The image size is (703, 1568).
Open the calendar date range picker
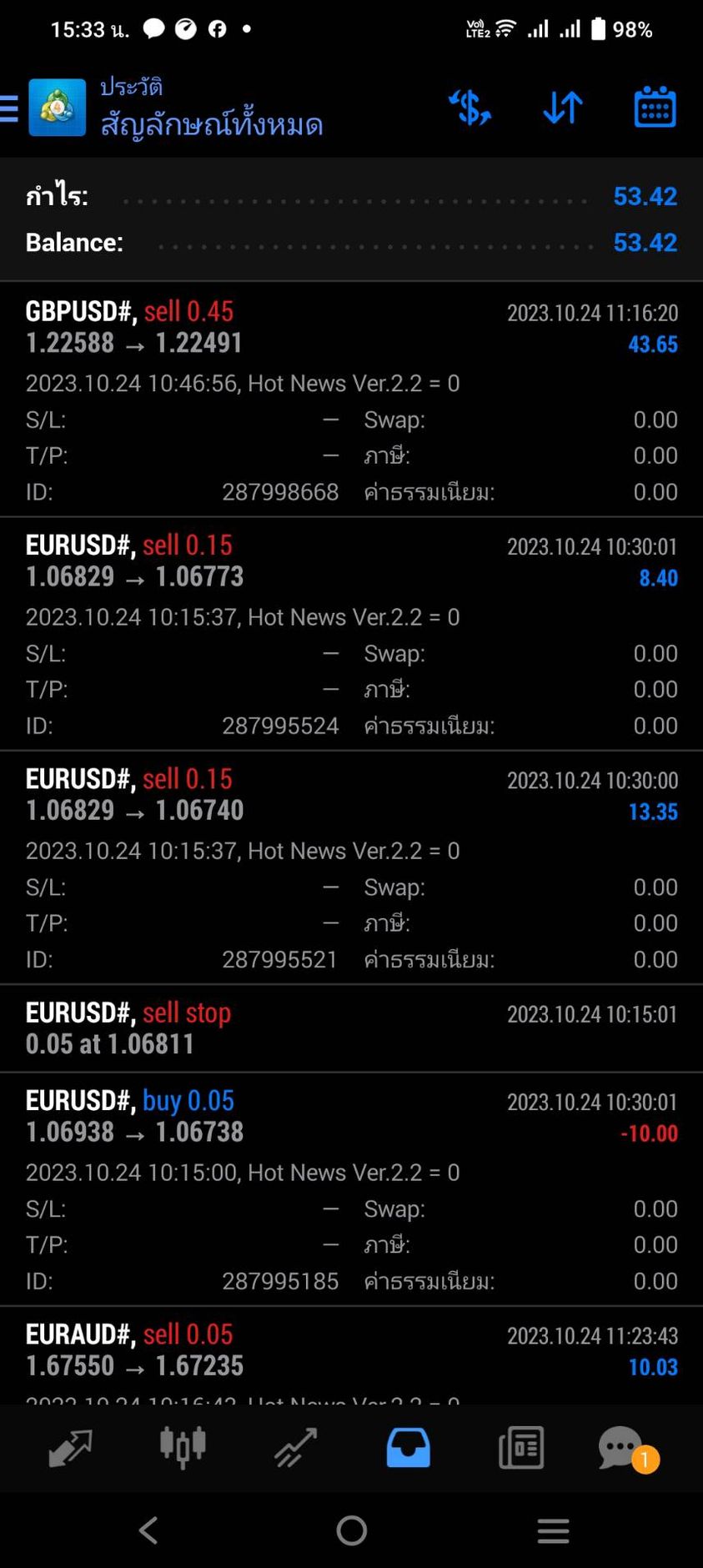pos(655,108)
